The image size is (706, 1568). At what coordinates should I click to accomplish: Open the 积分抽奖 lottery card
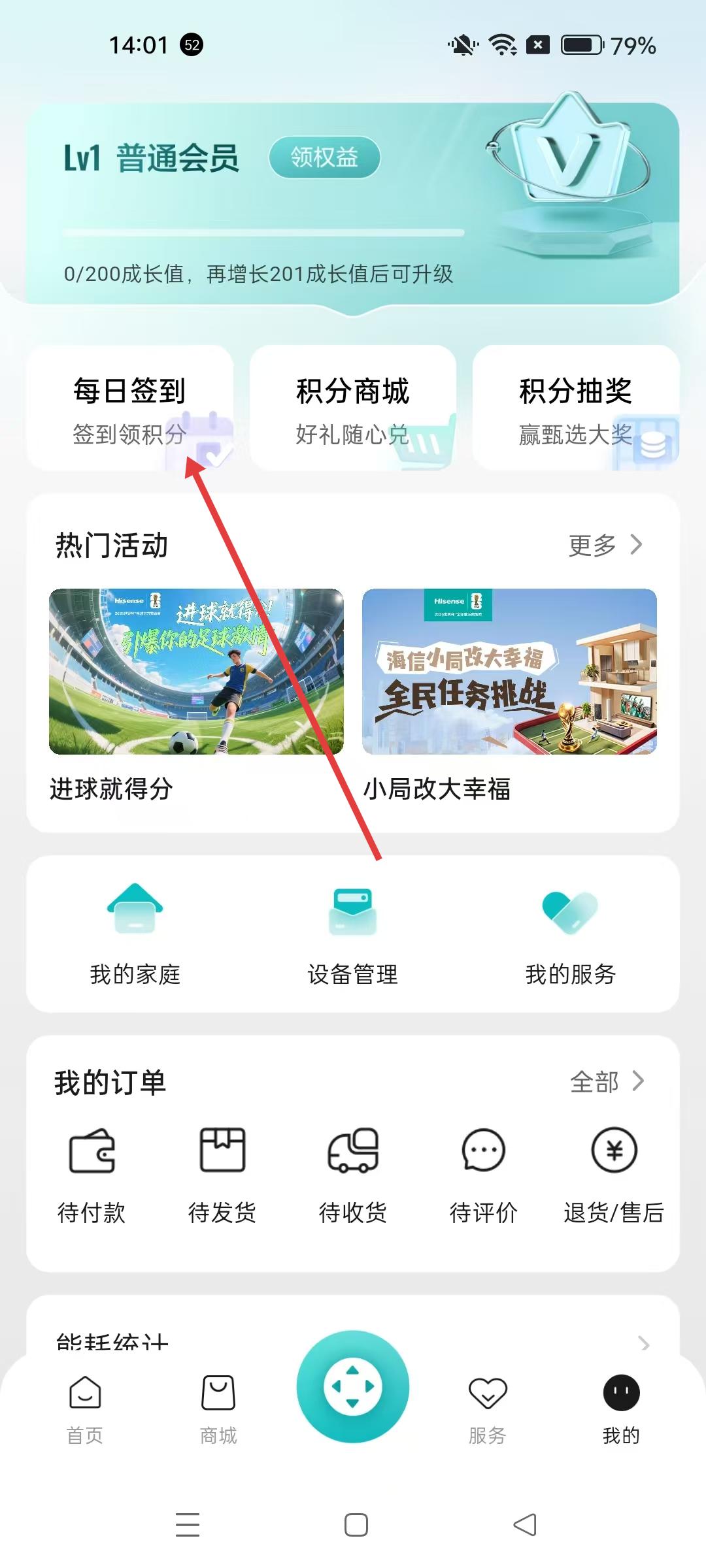575,408
